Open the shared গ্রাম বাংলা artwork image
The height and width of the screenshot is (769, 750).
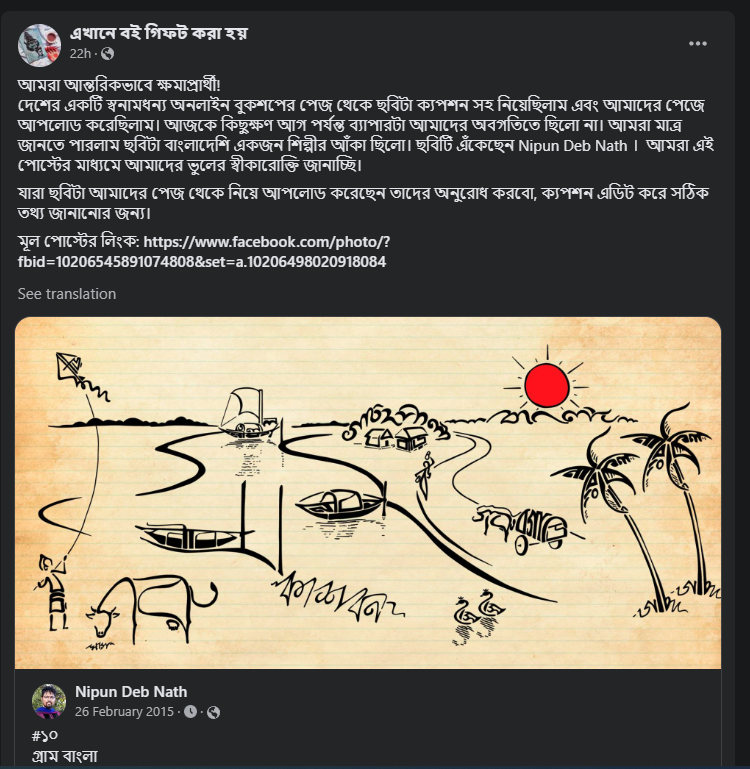click(x=367, y=492)
